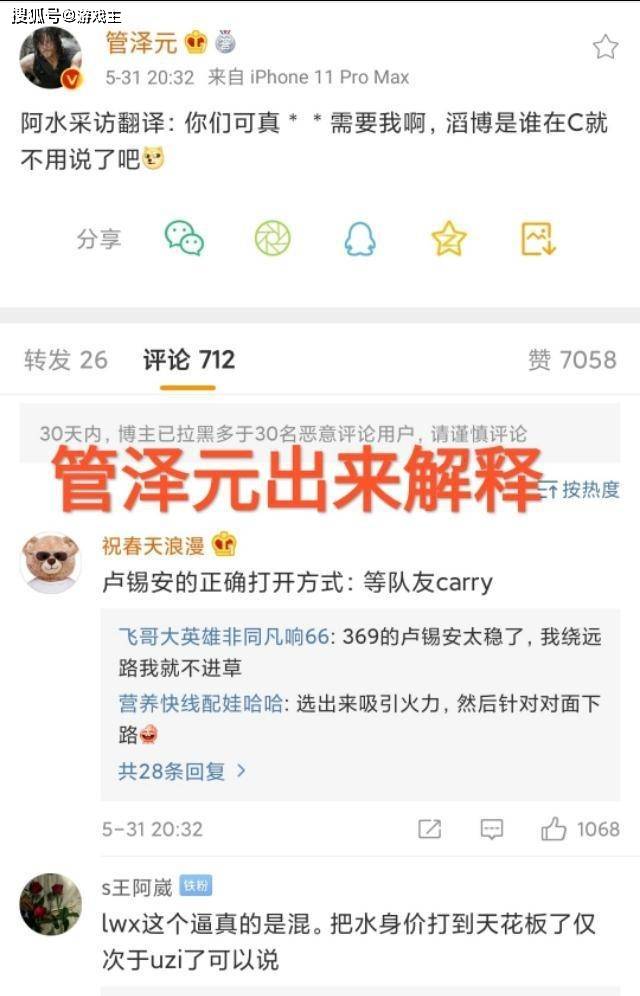
Task: Repost 祝春天浪漫's comment
Action: click(429, 829)
